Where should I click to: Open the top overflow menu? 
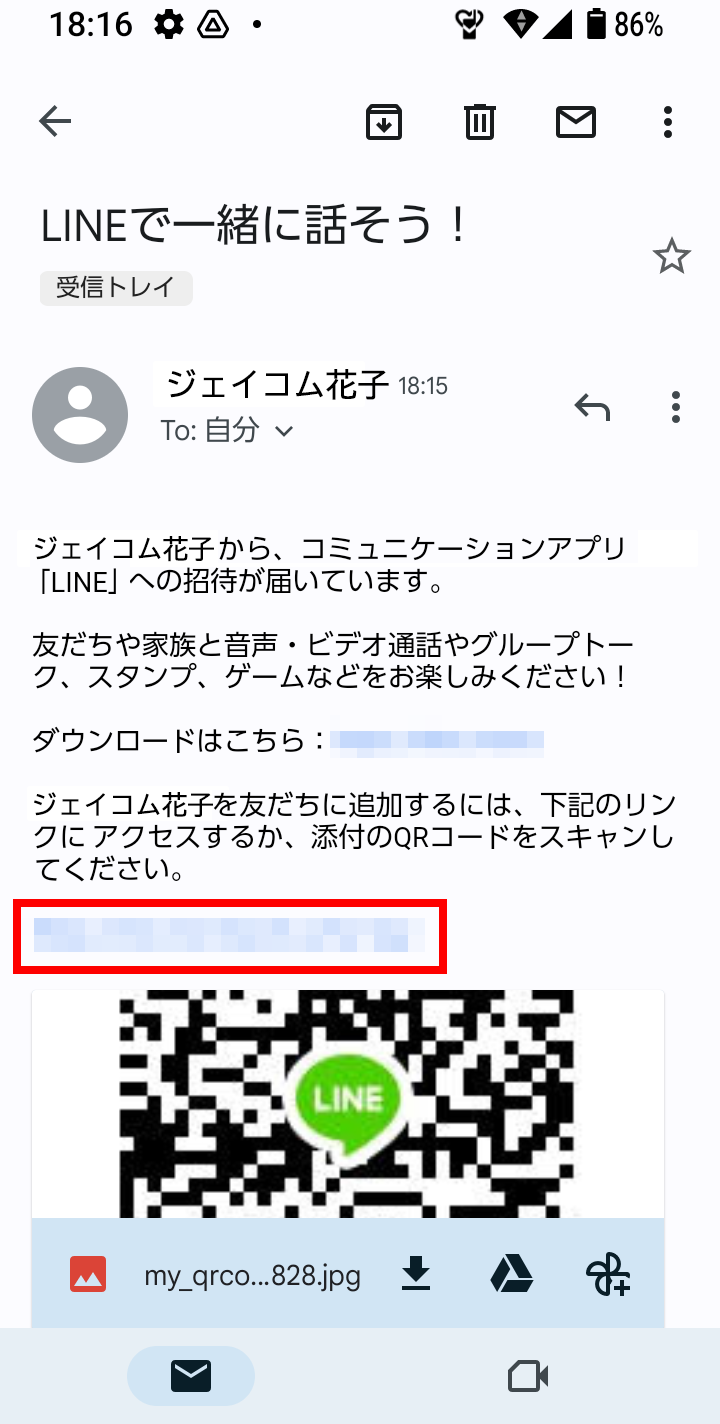668,122
